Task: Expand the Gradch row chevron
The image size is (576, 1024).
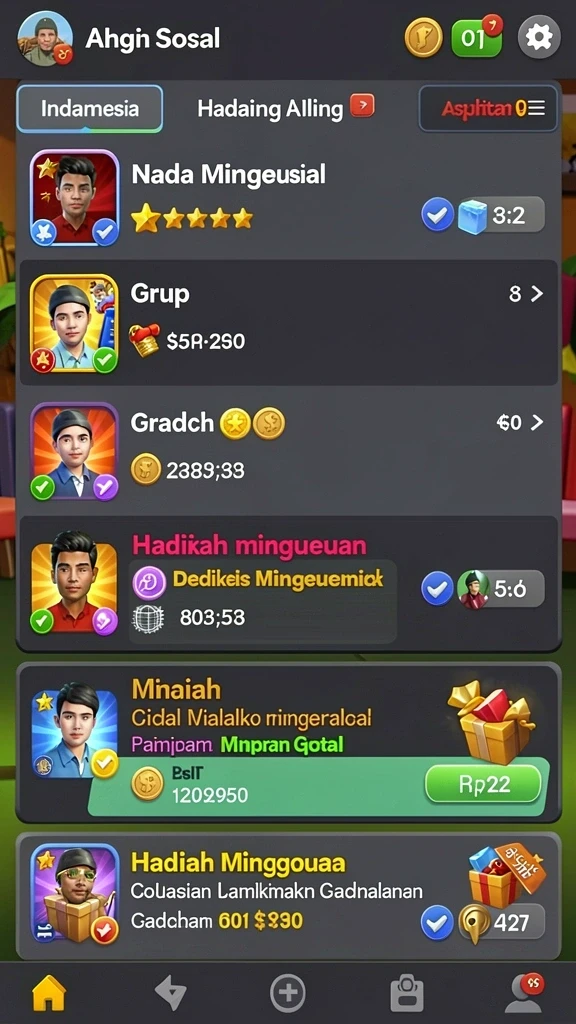Action: pyautogui.click(x=537, y=423)
